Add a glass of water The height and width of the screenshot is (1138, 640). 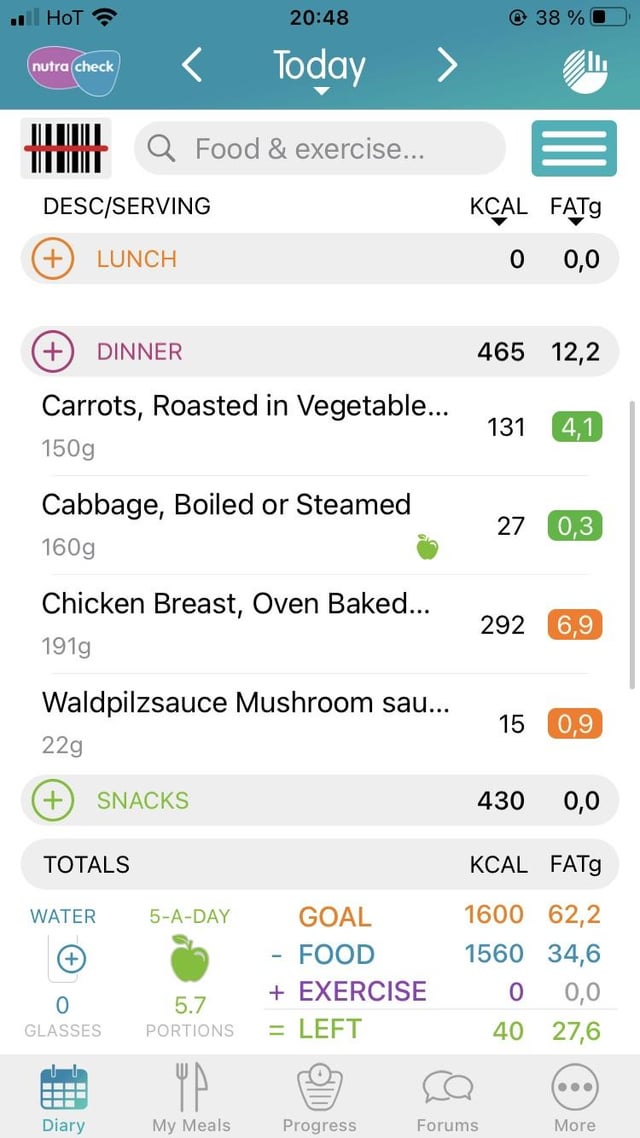click(70, 959)
